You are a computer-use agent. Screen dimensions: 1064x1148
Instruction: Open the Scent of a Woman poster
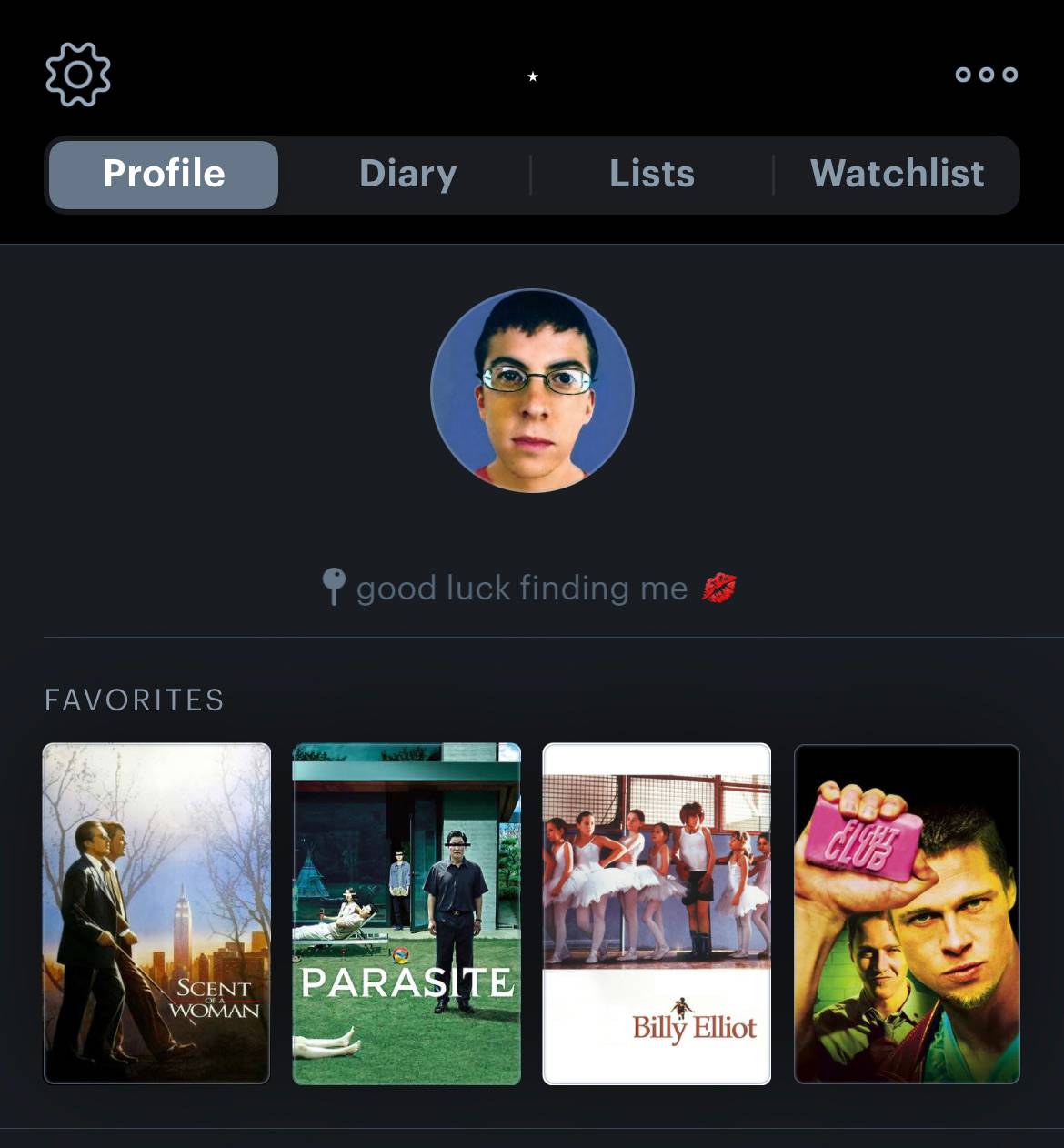click(156, 913)
